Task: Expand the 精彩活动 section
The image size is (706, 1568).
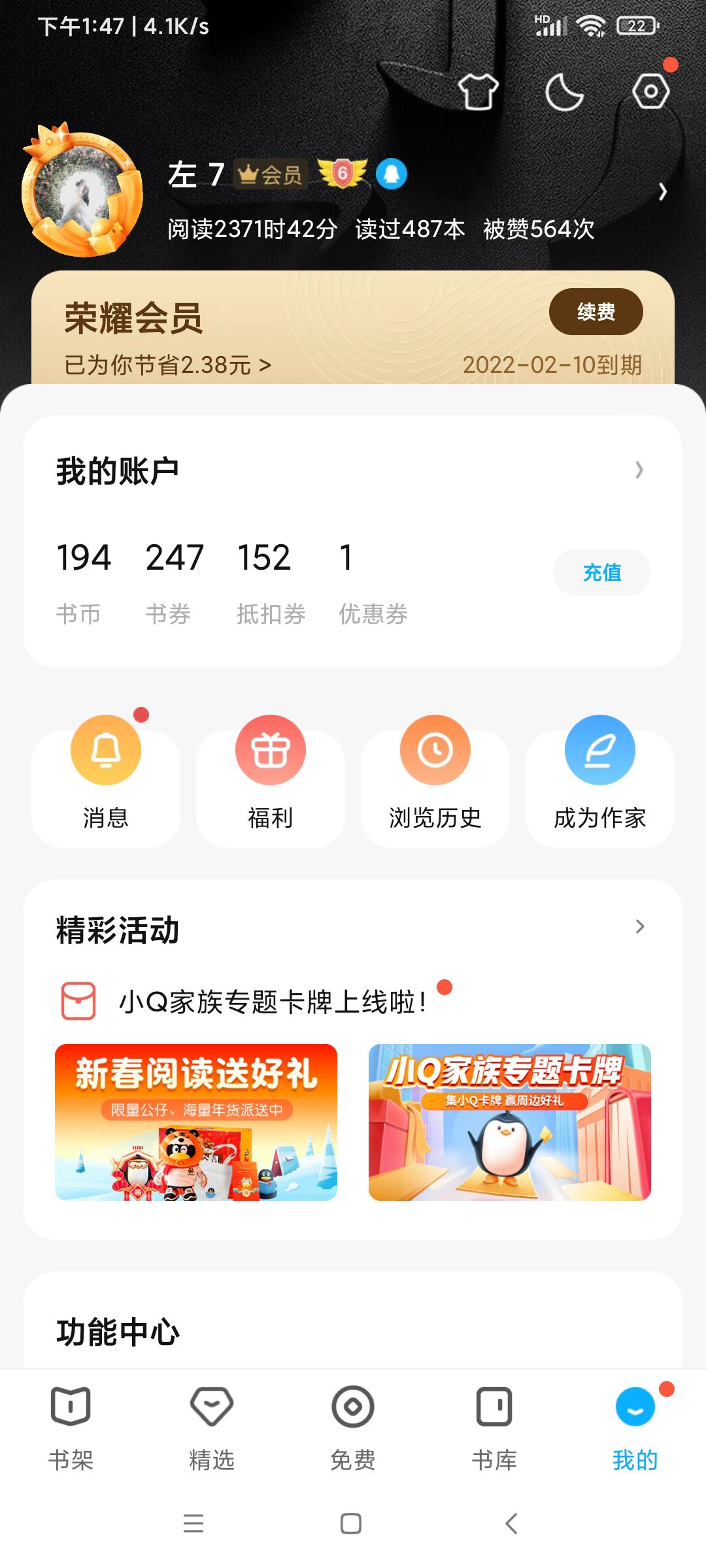Action: (x=639, y=926)
